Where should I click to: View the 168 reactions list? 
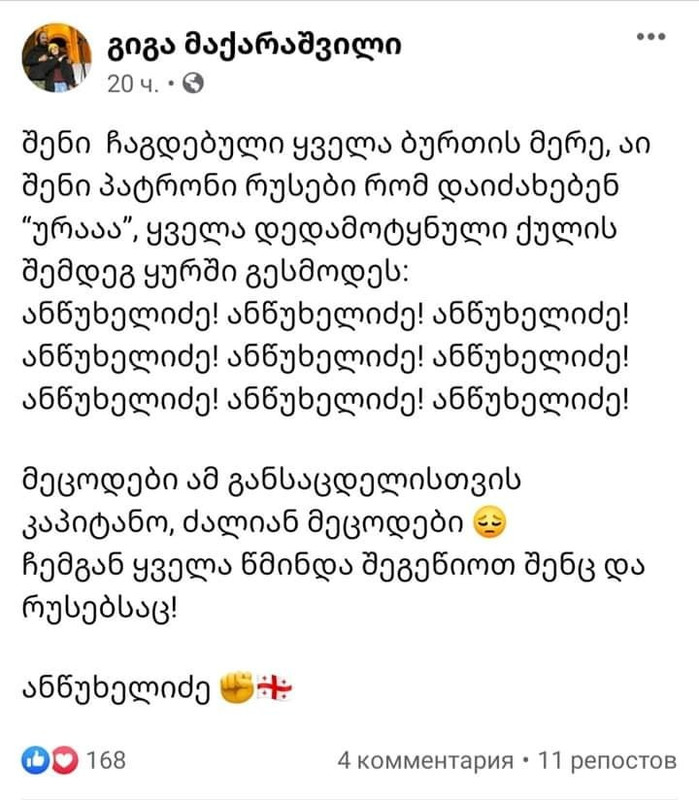pyautogui.click(x=73, y=760)
